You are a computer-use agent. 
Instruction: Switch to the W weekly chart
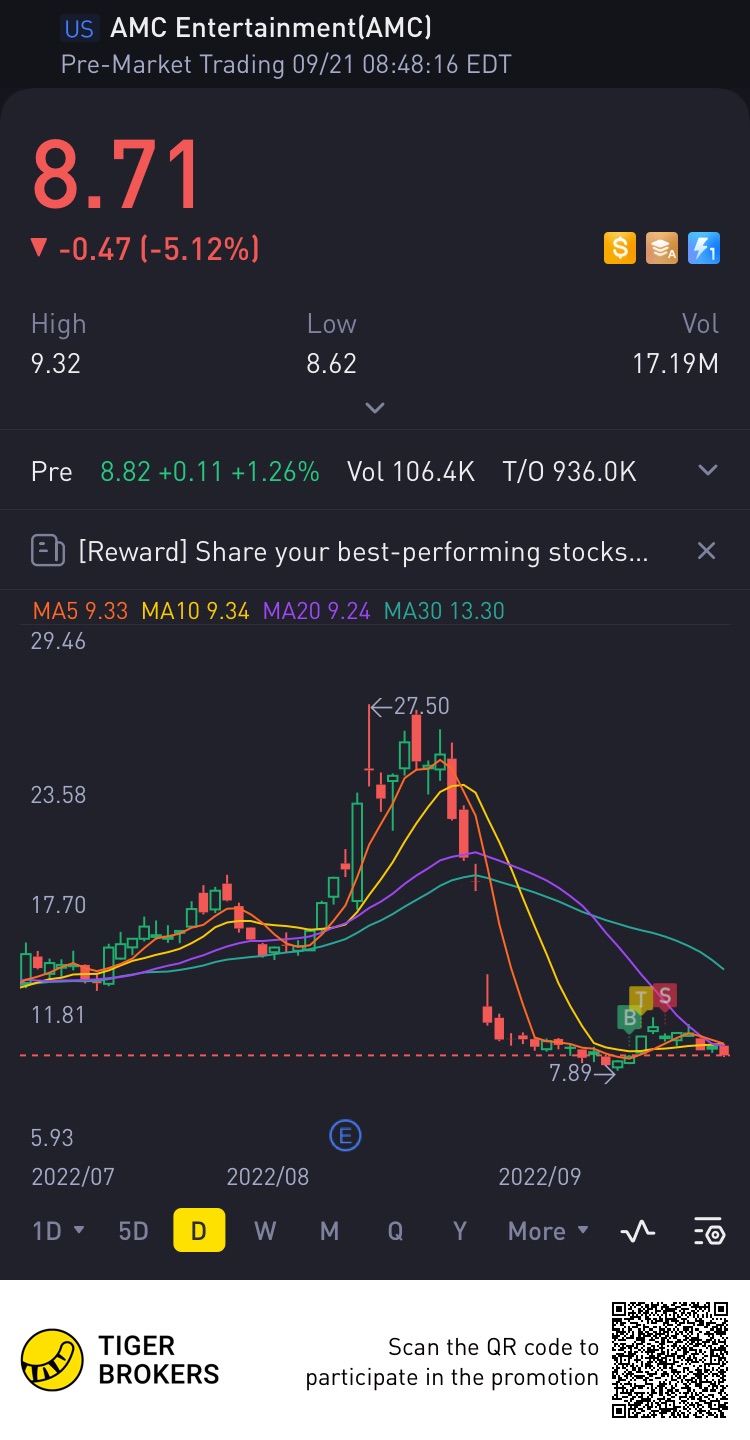coord(265,1231)
